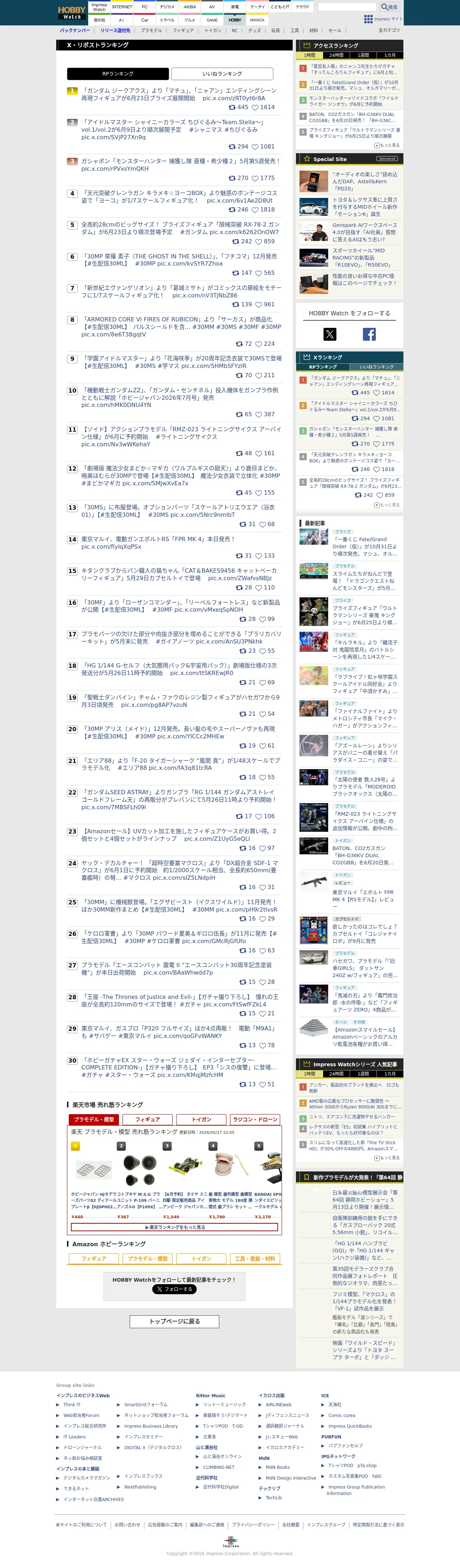Switch to the いいねランキング tab

(222, 74)
